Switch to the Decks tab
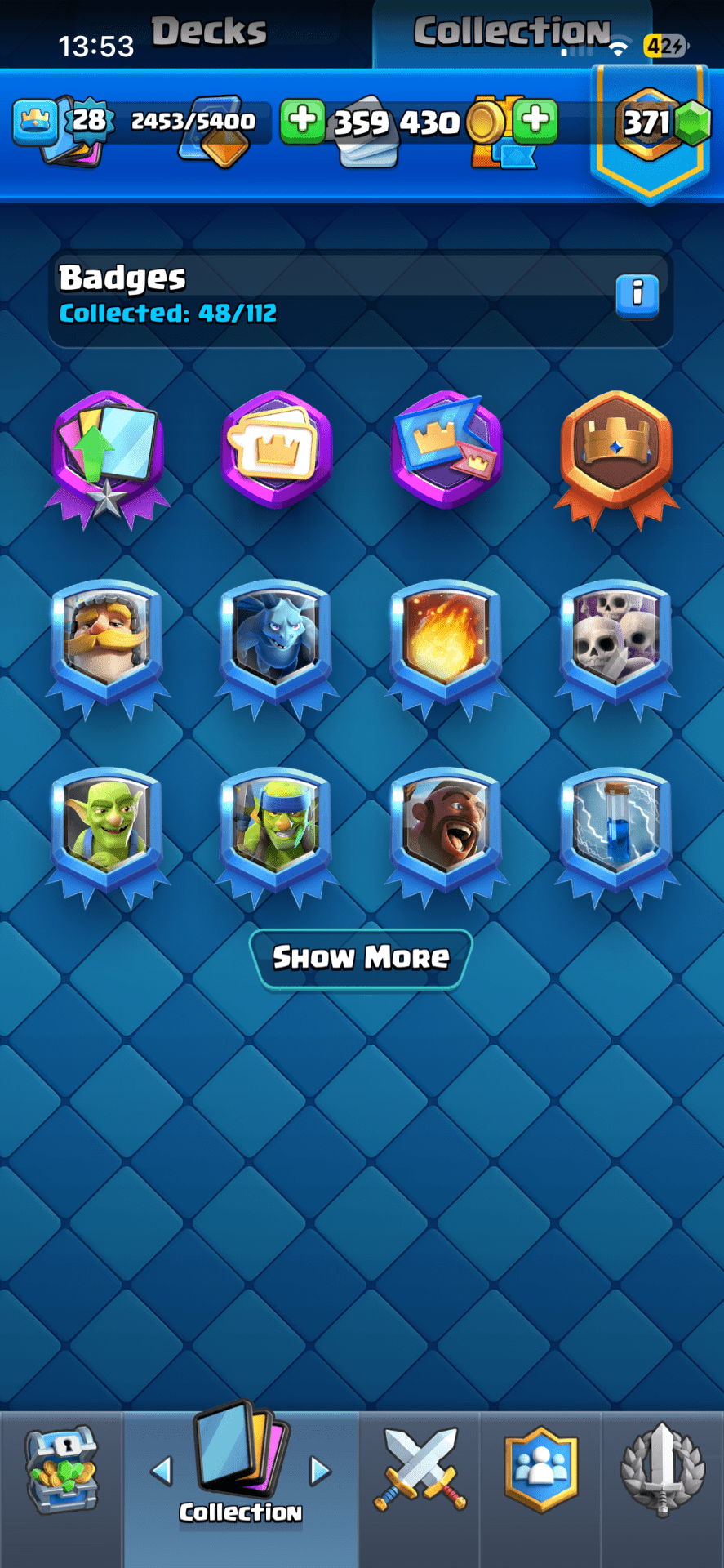Screen dimensions: 724x1568 tap(209, 32)
